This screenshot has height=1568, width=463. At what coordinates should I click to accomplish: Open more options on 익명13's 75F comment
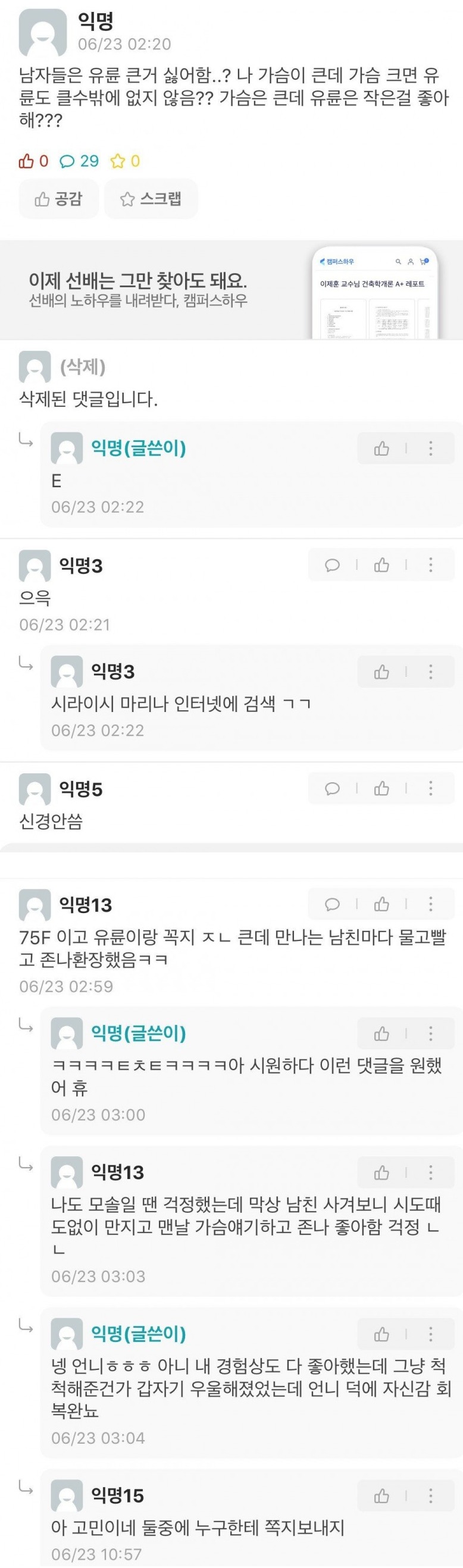(431, 905)
